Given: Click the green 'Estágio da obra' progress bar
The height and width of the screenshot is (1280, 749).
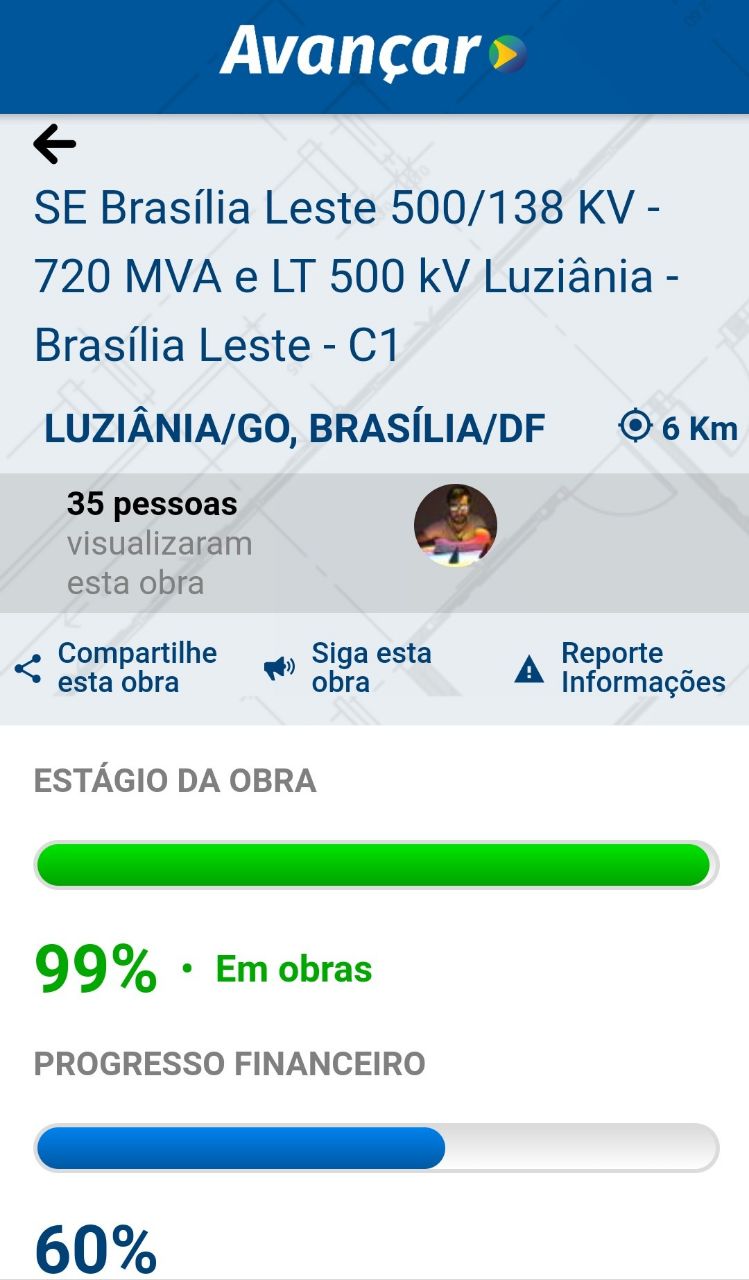Looking at the screenshot, I should tap(374, 864).
